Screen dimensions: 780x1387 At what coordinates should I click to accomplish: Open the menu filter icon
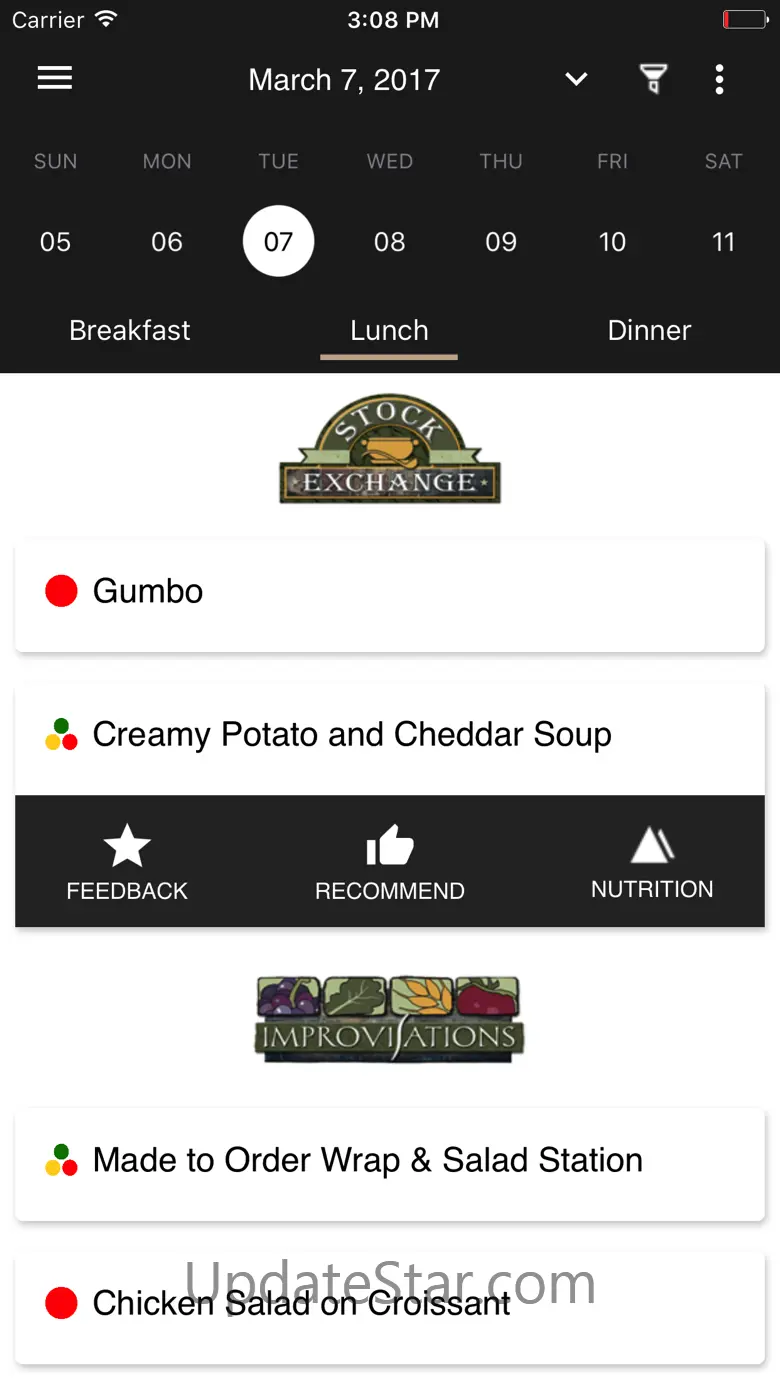click(x=653, y=79)
